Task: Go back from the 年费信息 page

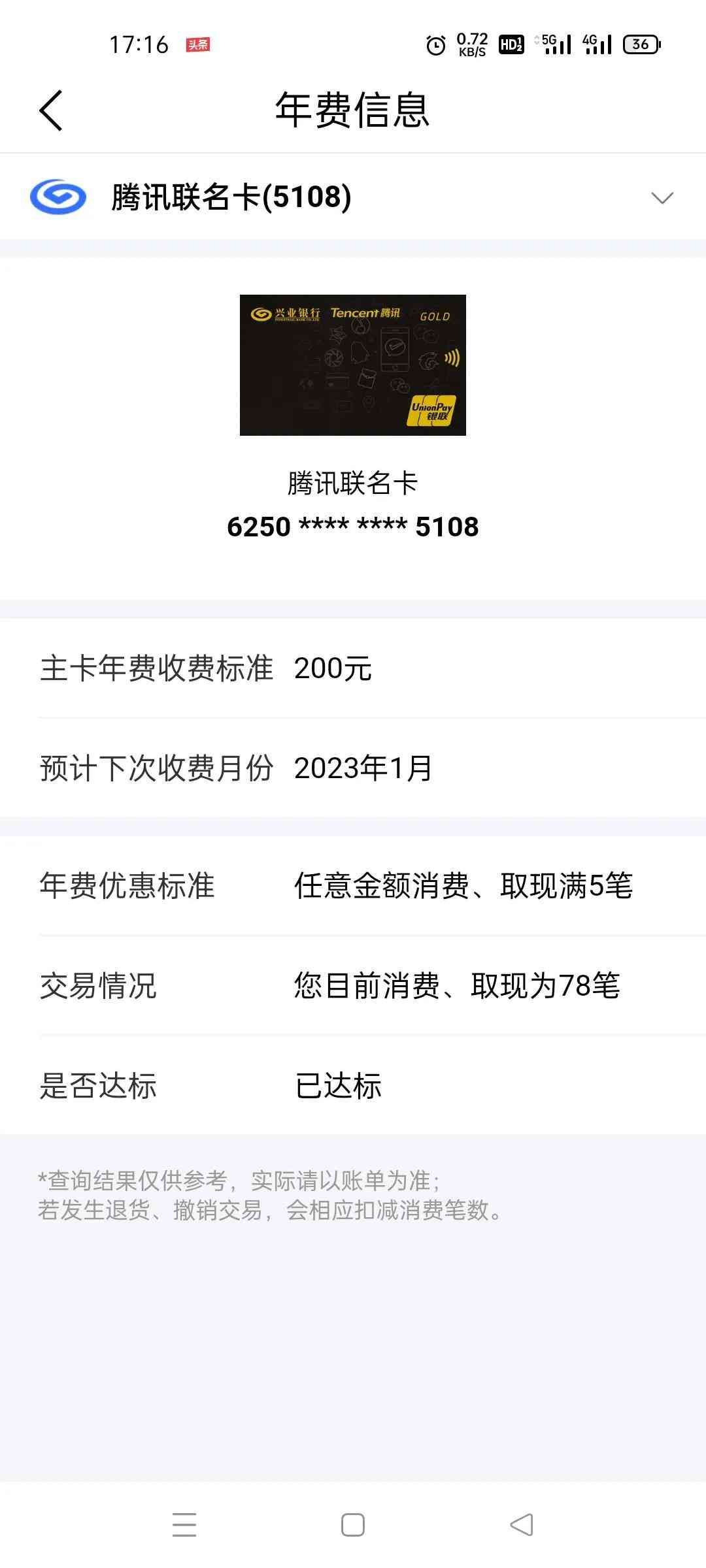Action: point(51,110)
